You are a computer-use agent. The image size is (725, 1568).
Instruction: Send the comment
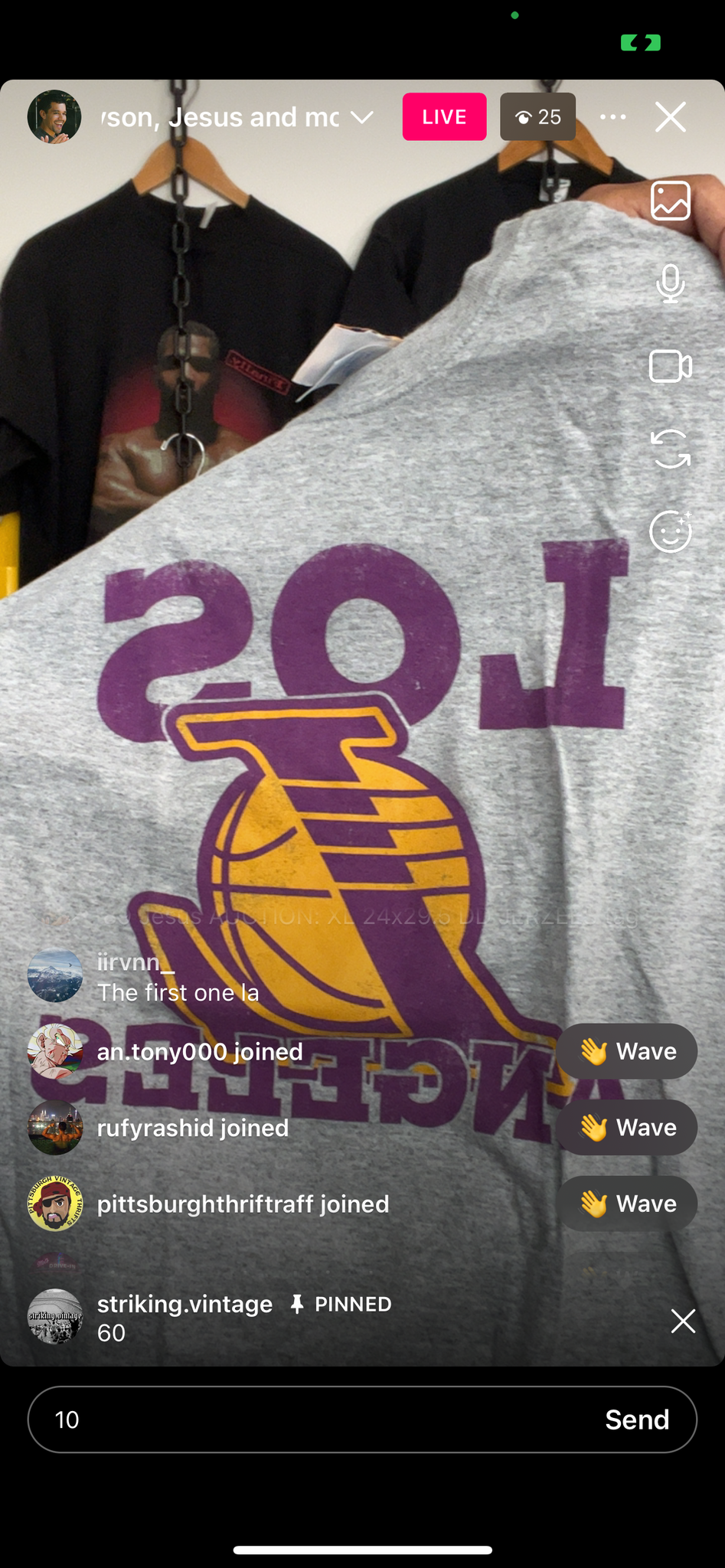(x=637, y=1419)
